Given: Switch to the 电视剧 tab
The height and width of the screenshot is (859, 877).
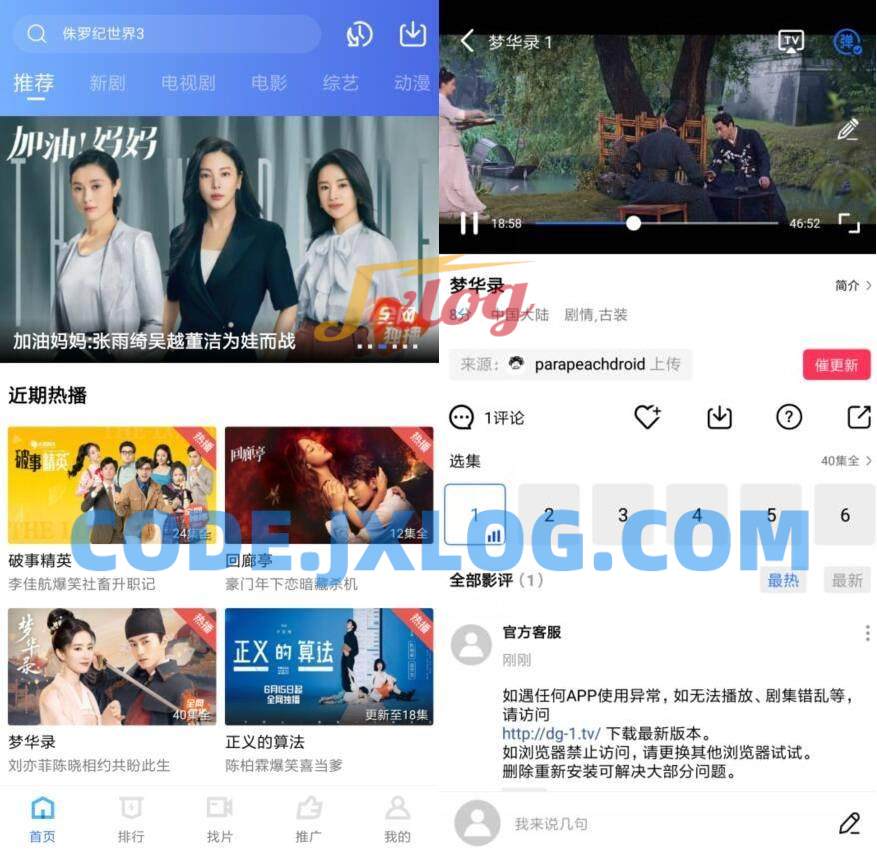Looking at the screenshot, I should tap(188, 83).
